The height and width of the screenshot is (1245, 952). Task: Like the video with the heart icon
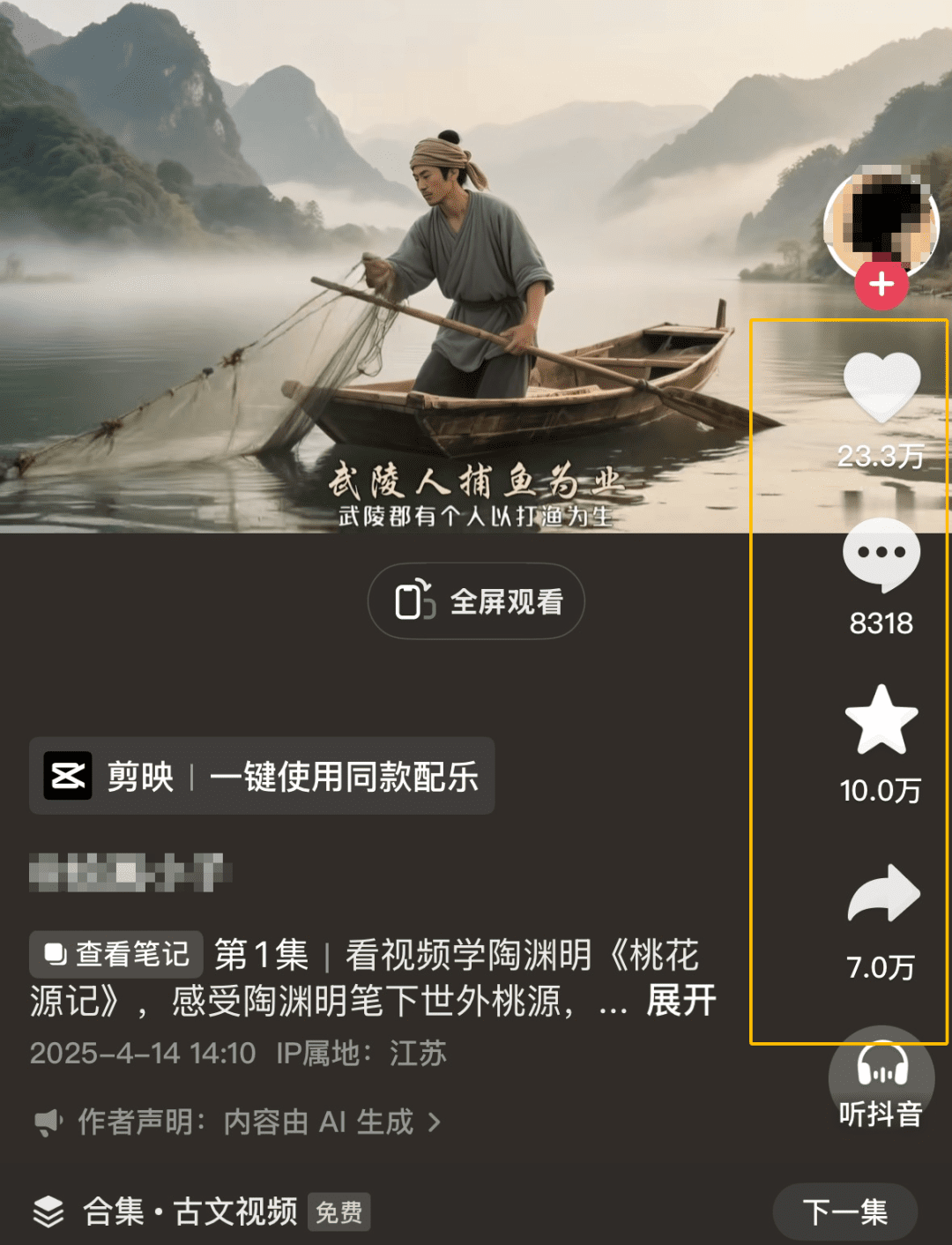pos(881,387)
